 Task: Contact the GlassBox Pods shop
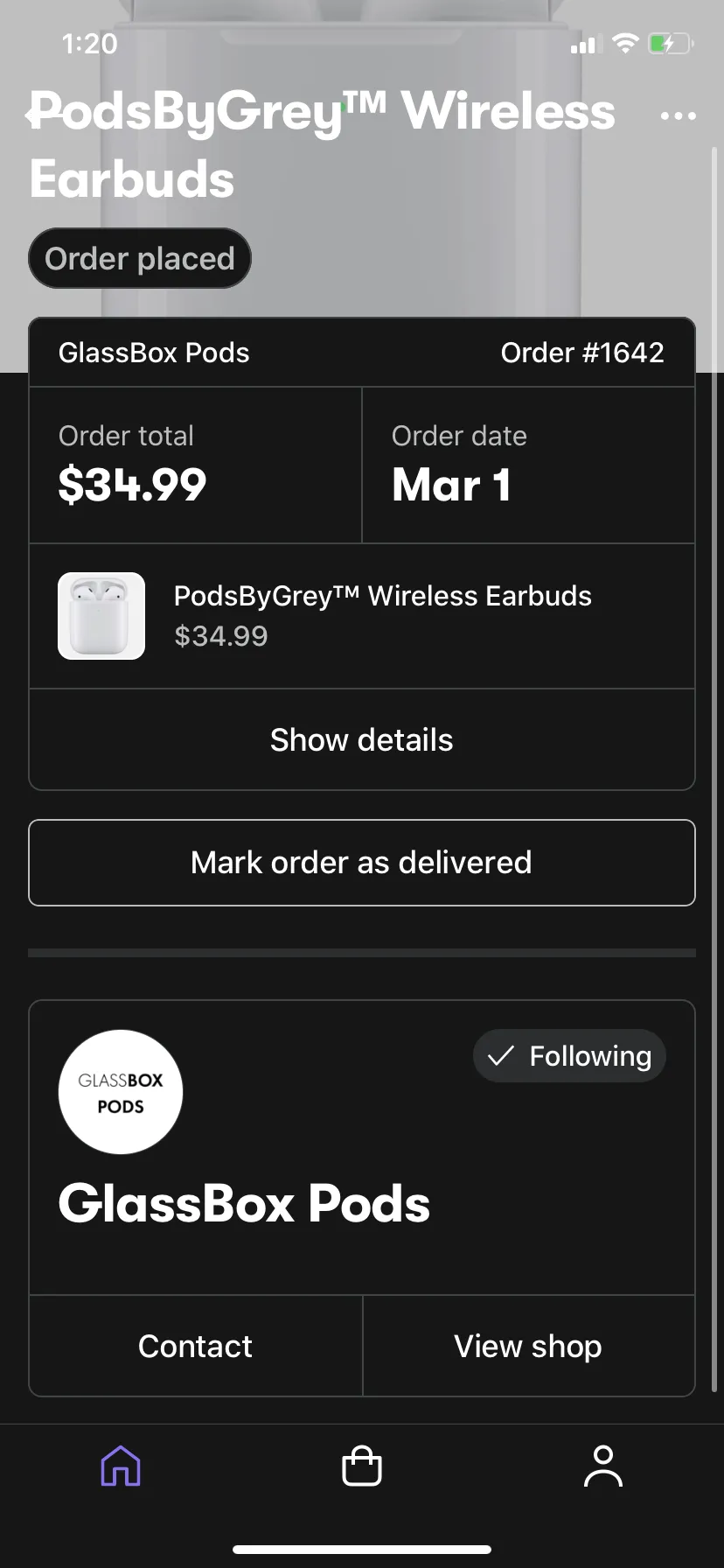click(196, 1346)
